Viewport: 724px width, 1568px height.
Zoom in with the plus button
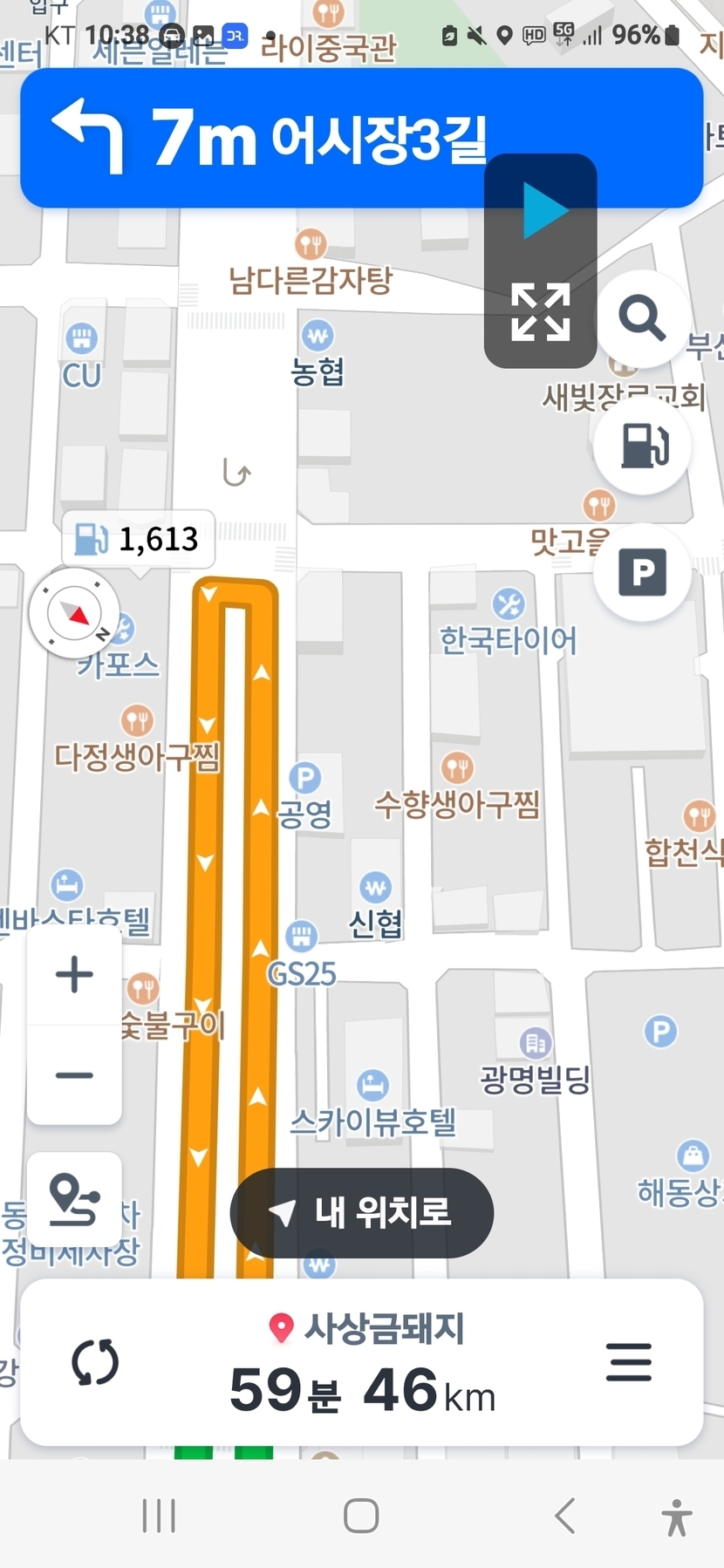[74, 974]
